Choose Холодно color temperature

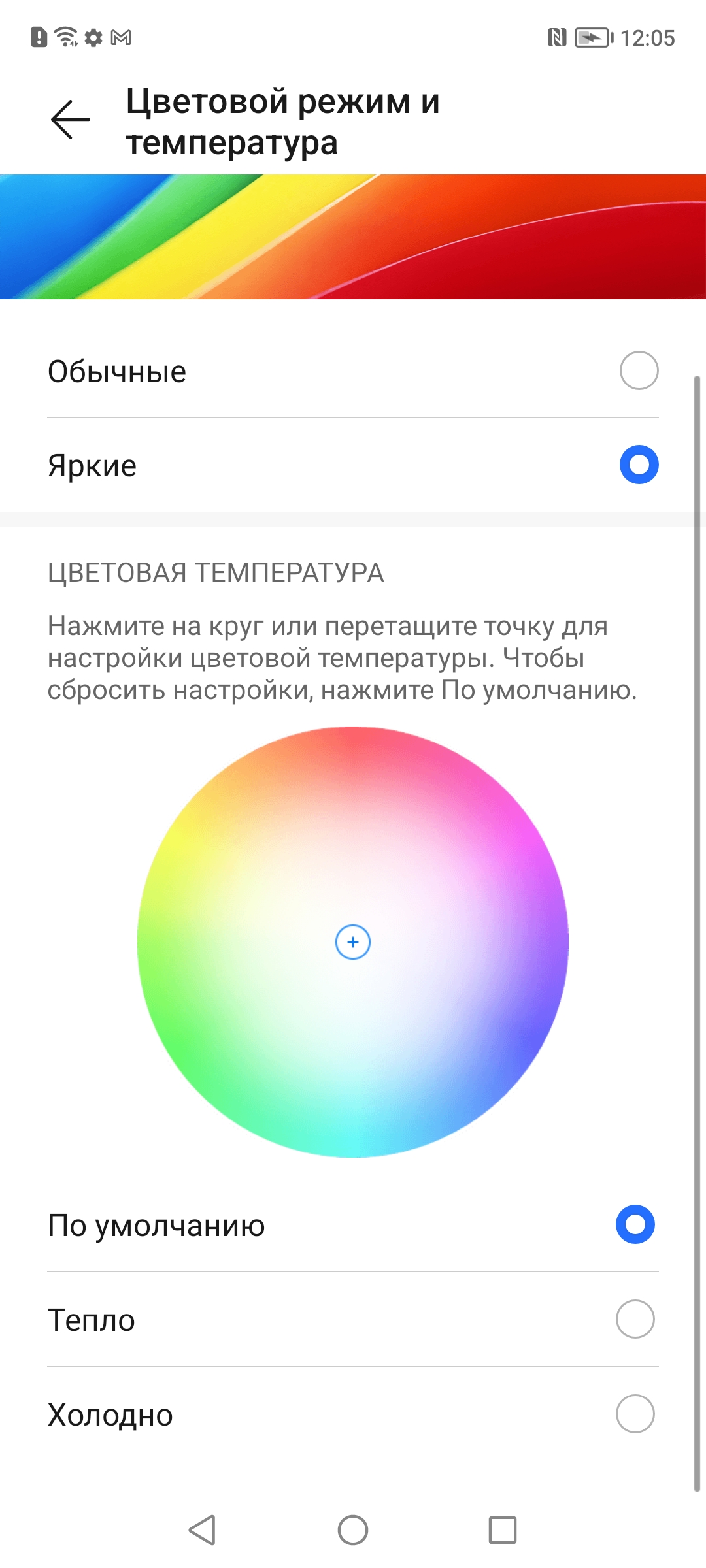[634, 1414]
